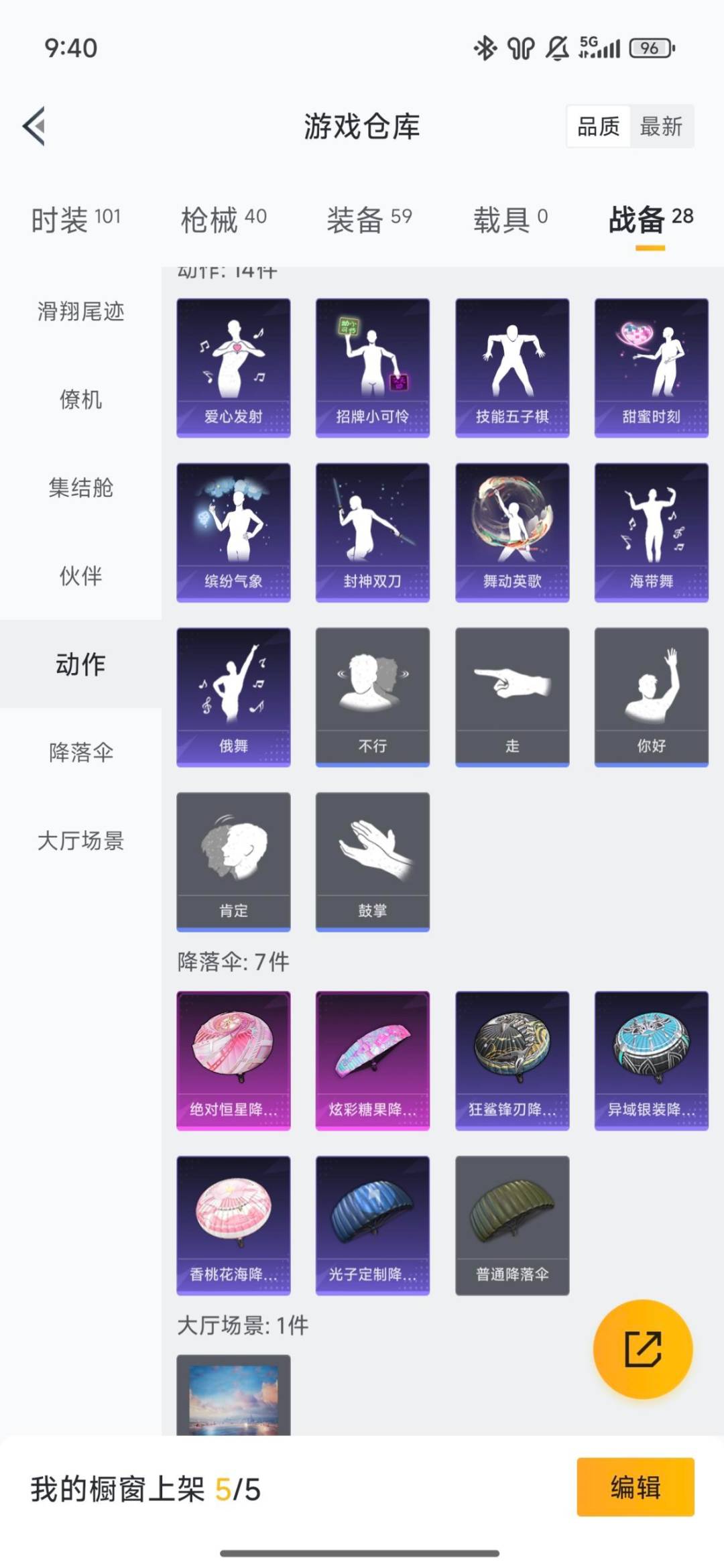Expand the 大厅场景 category
Viewport: 724px width, 1568px height.
tap(80, 841)
